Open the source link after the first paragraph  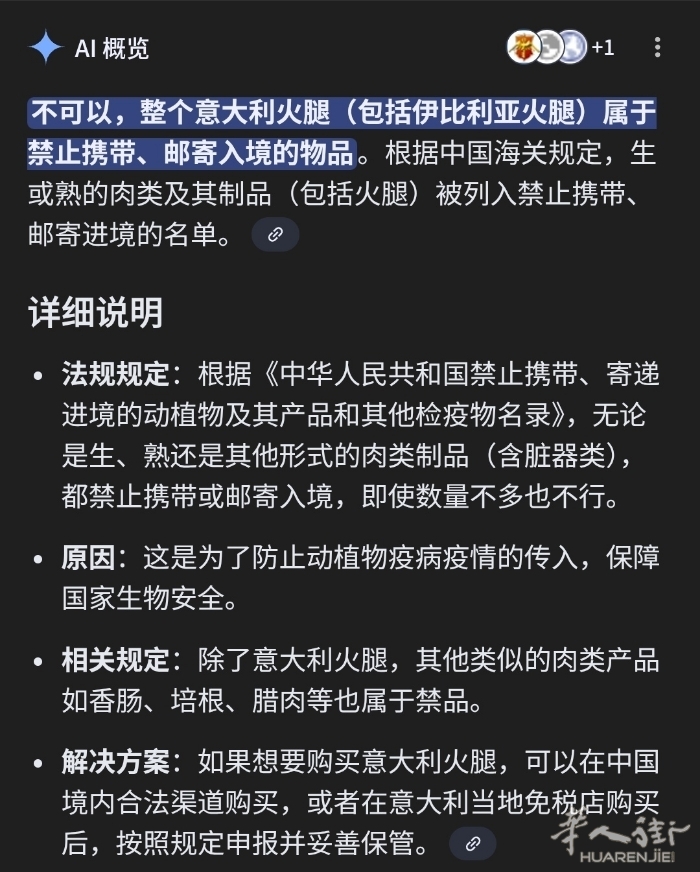click(275, 235)
